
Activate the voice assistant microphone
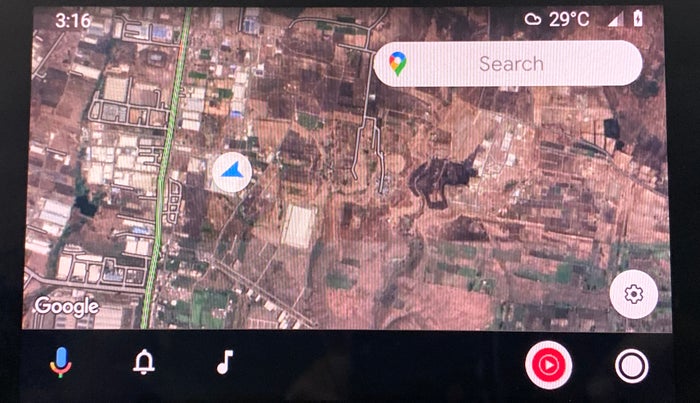pyautogui.click(x=60, y=363)
